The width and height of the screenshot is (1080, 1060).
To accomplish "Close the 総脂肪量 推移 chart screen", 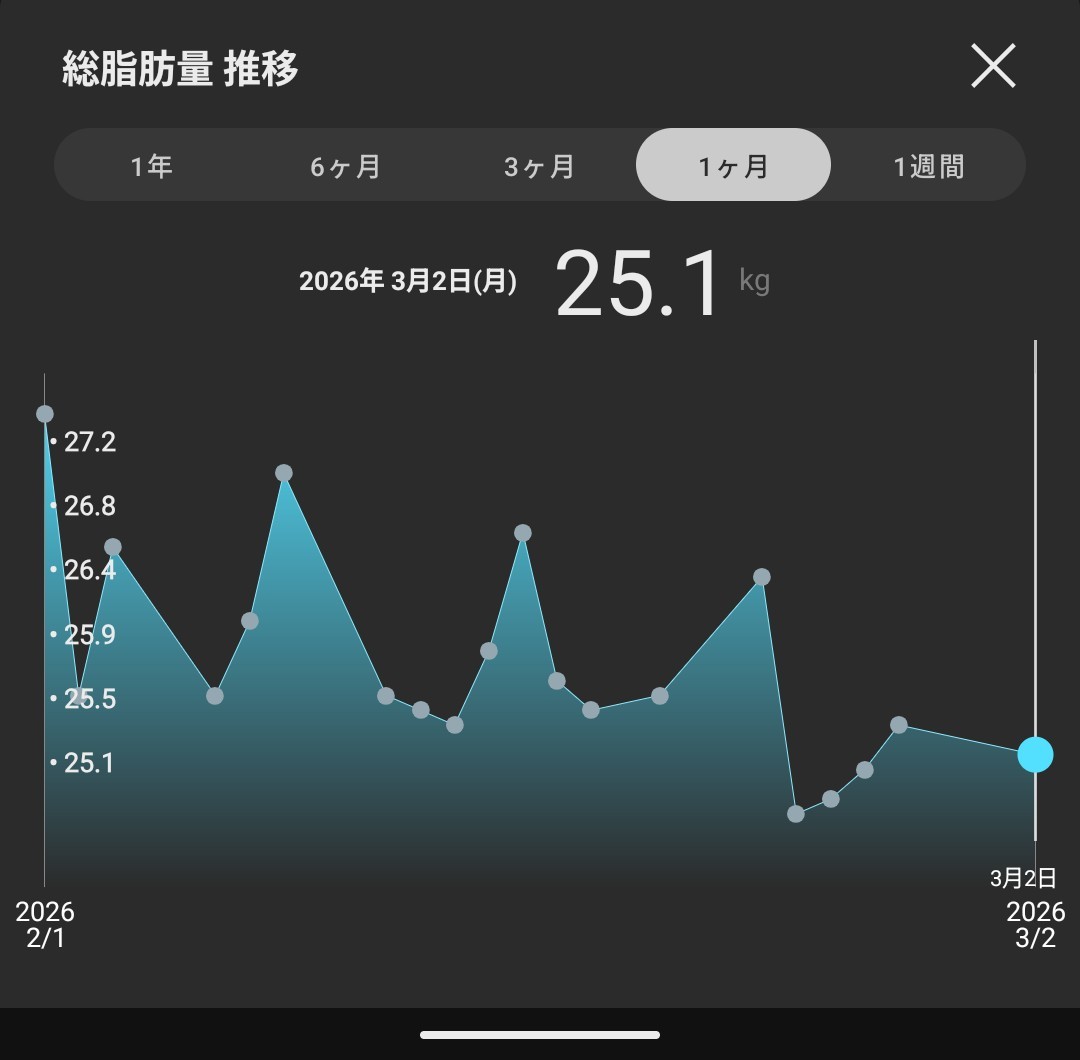I will 993,66.
